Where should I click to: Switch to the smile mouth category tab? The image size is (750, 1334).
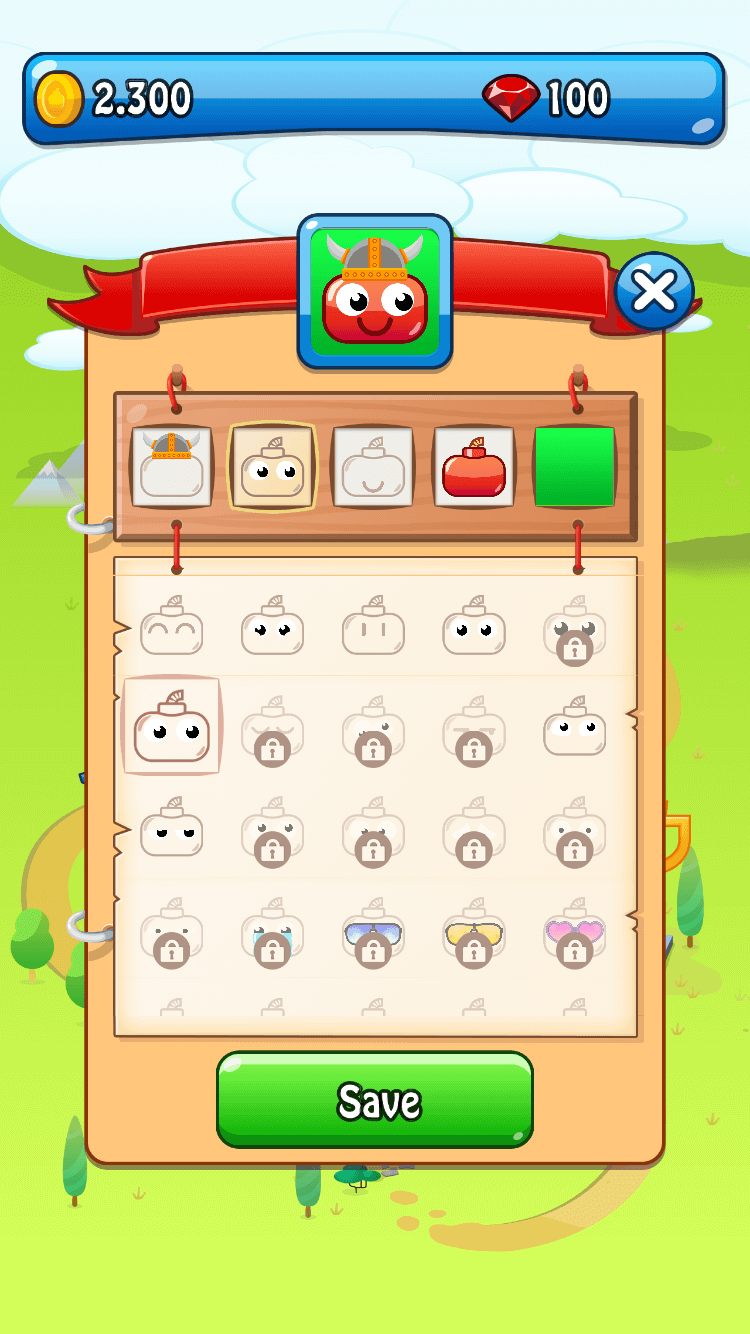(x=373, y=466)
